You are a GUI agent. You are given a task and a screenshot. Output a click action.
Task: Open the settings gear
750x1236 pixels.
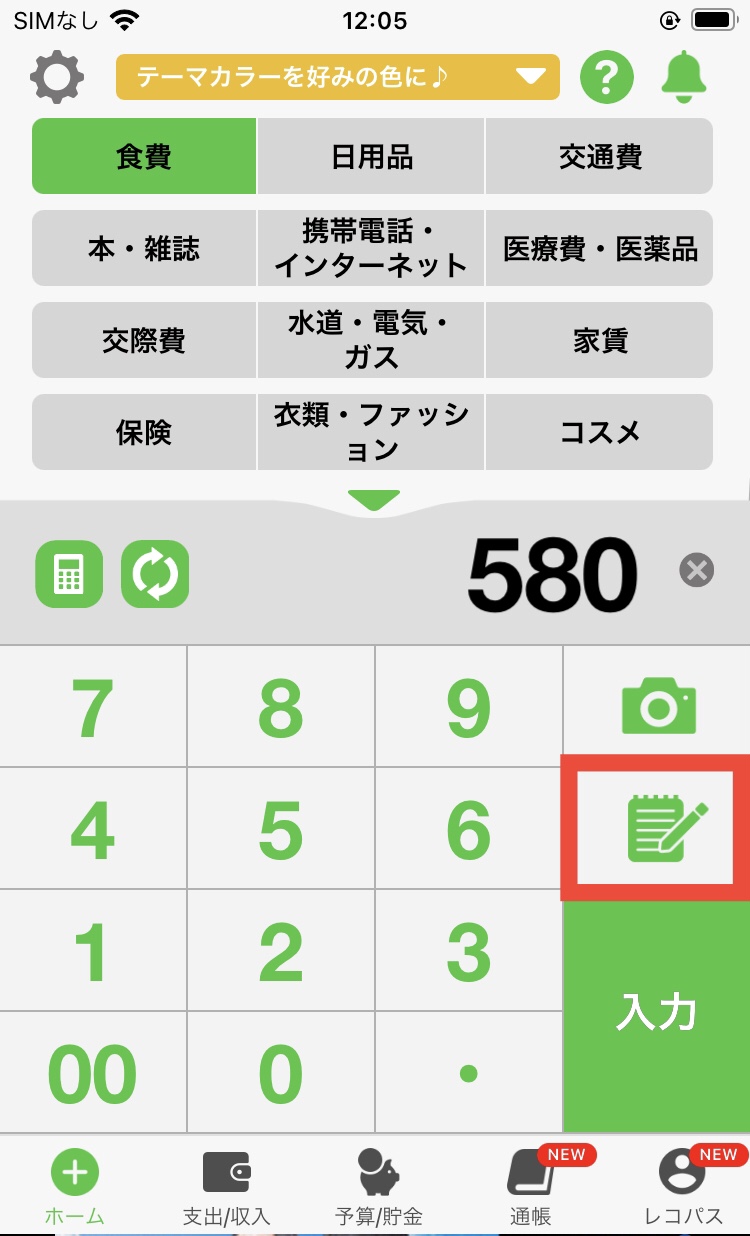(57, 77)
